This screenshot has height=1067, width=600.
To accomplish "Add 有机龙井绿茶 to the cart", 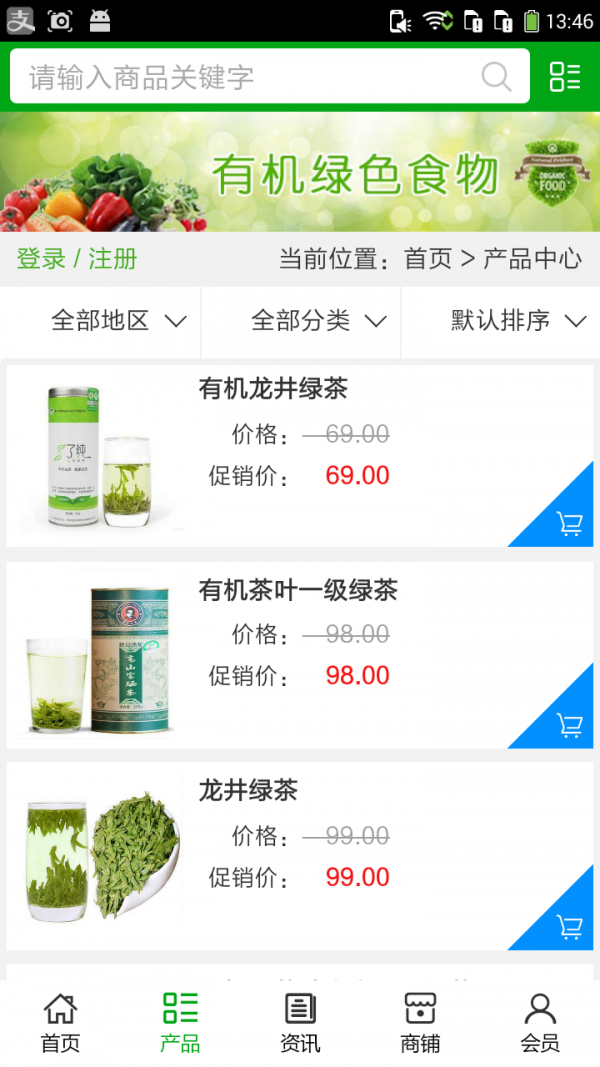I will (569, 523).
